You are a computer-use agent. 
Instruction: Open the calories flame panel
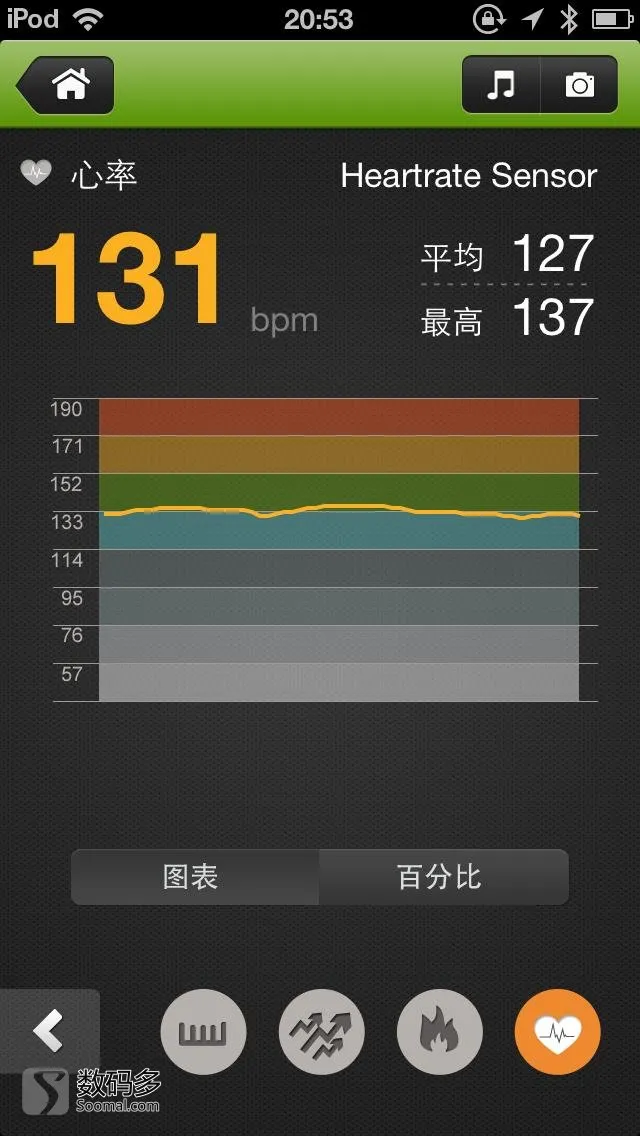click(x=440, y=1032)
